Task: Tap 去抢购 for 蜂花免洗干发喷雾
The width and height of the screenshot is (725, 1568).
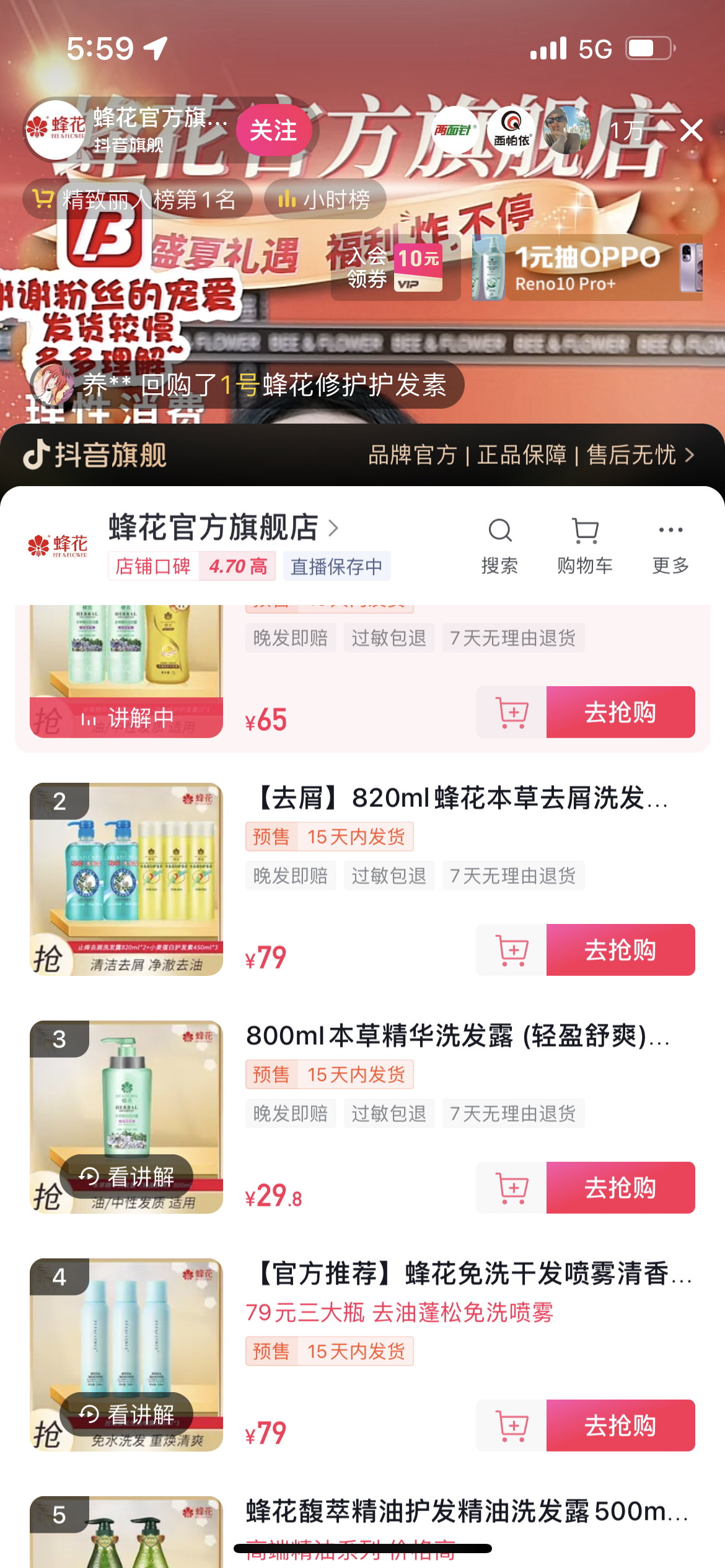Action: point(620,1426)
